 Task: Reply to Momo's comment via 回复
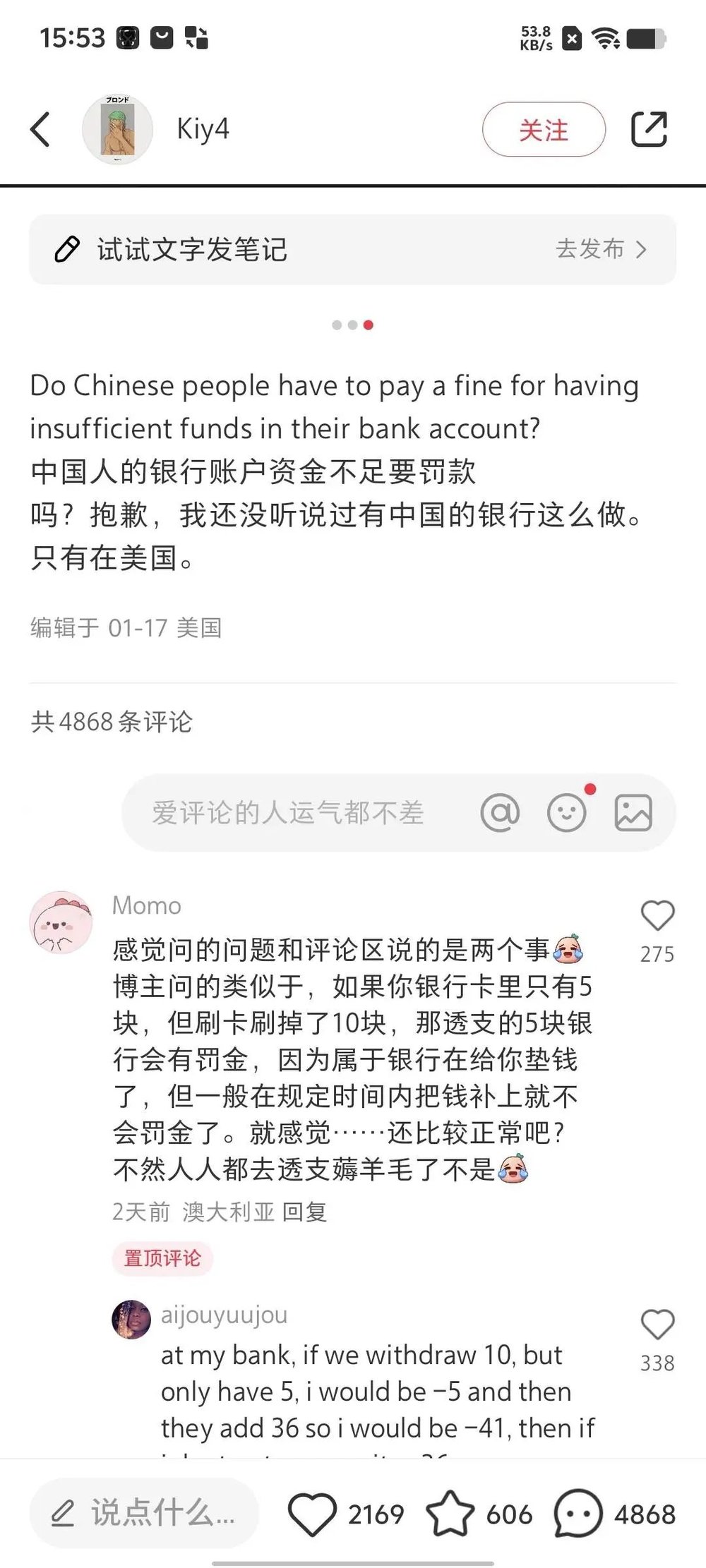tap(304, 1212)
